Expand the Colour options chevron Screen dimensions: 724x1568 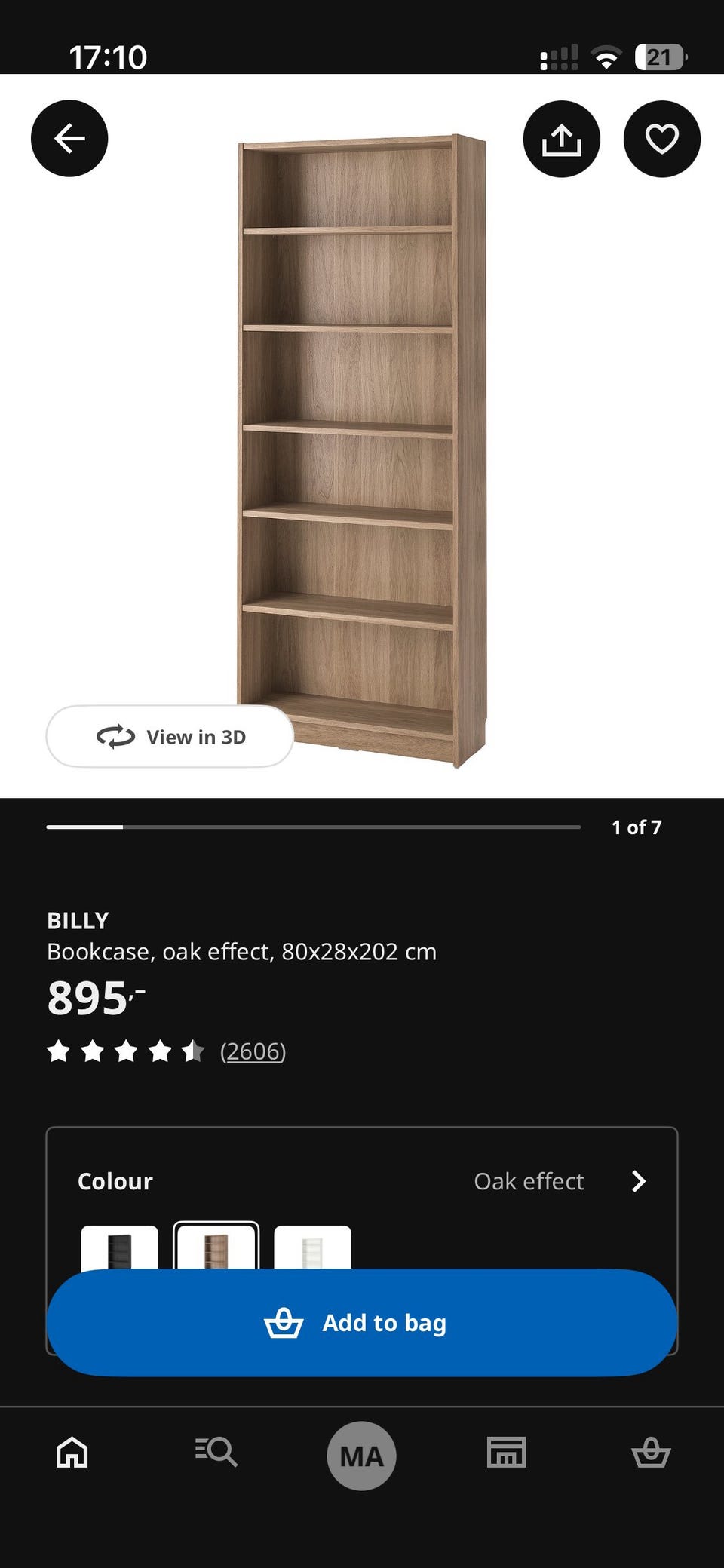pyautogui.click(x=638, y=1181)
